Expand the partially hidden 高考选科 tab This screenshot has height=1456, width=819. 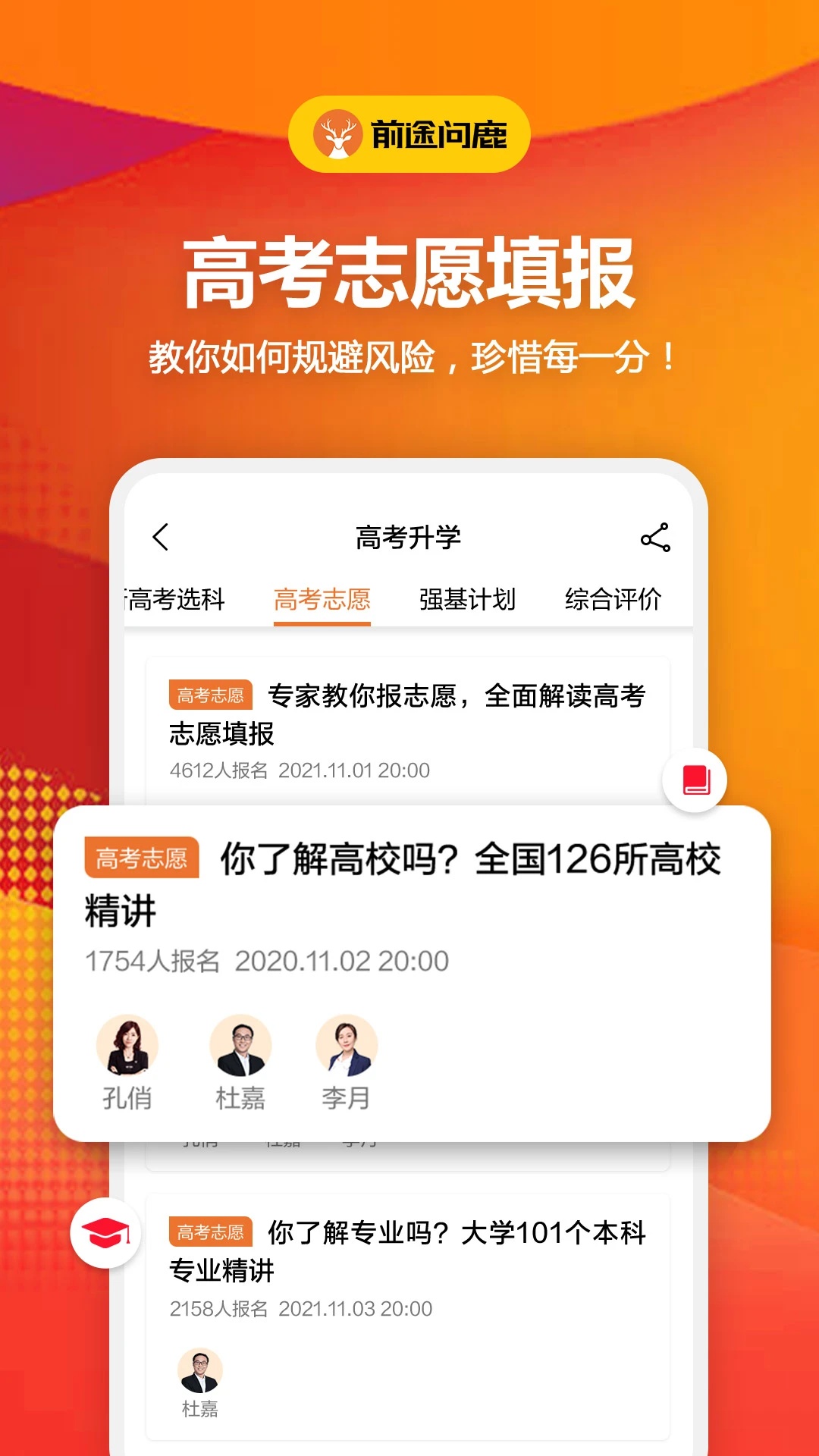pyautogui.click(x=175, y=599)
